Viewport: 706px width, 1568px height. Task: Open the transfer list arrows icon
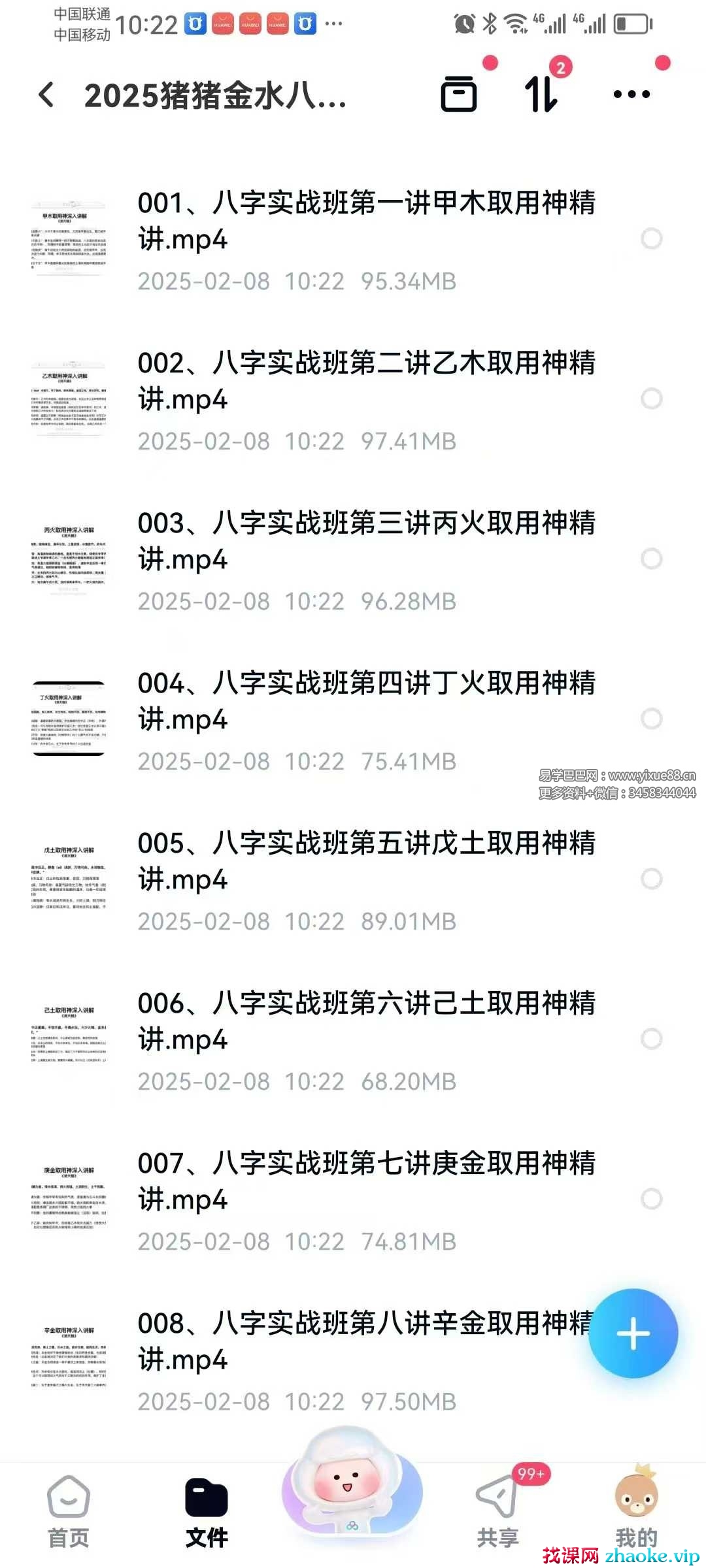coord(541,94)
